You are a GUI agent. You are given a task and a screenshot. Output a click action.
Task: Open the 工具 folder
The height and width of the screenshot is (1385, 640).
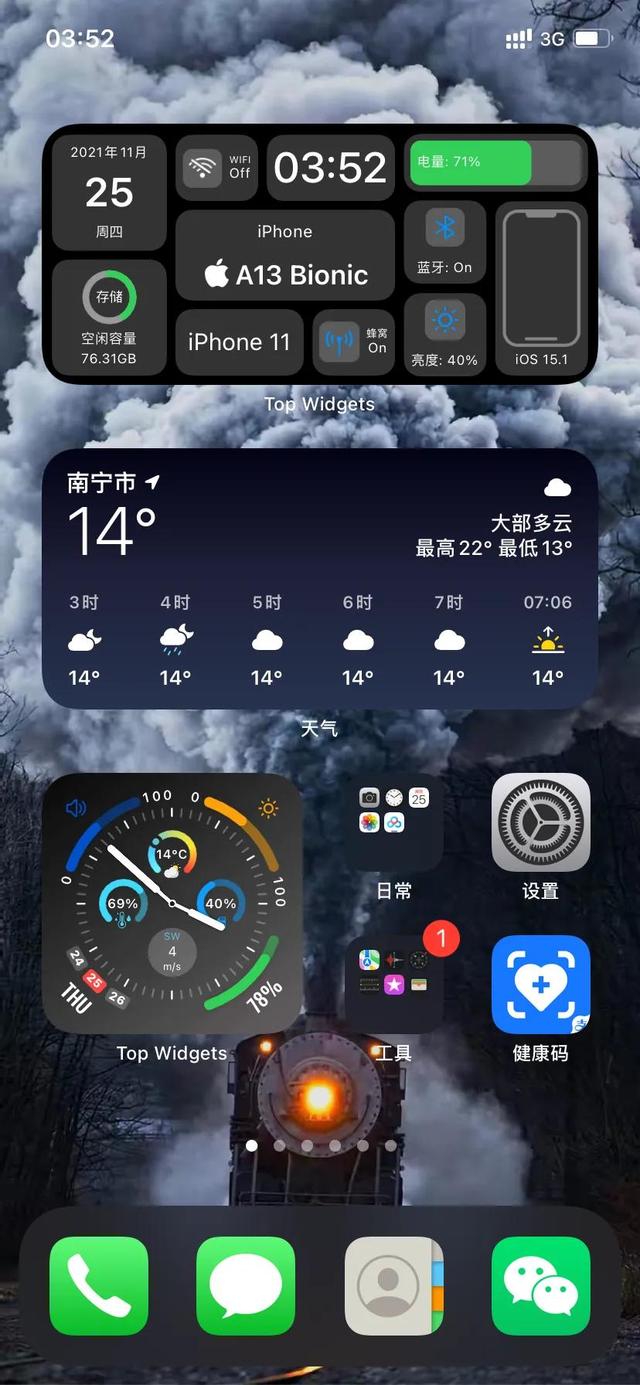coord(394,984)
